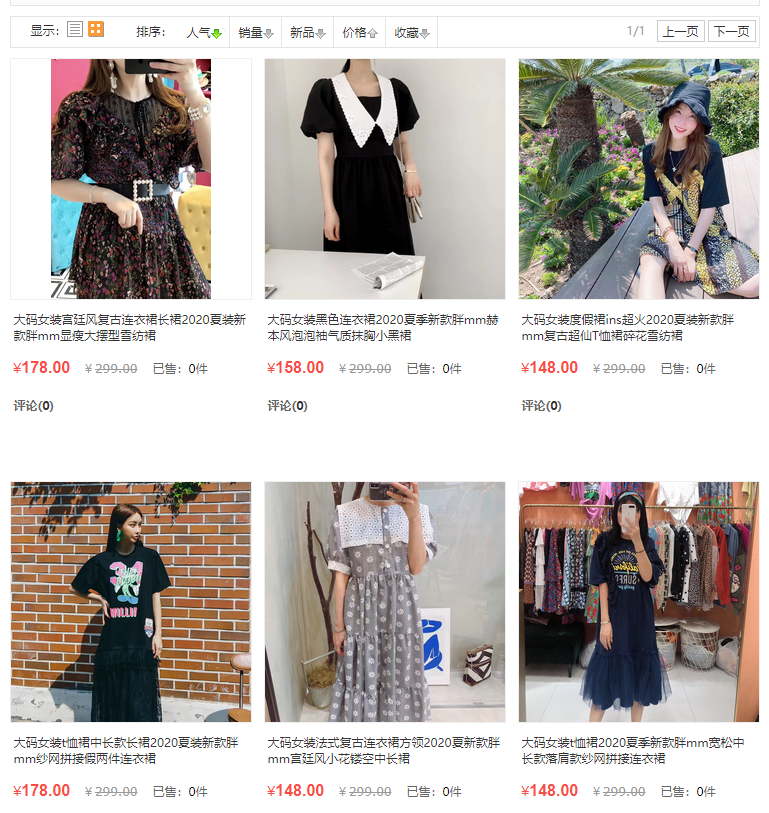Open the t恤裙中长款长裙 brick wall image
This screenshot has height=813, width=769.
pyautogui.click(x=131, y=602)
